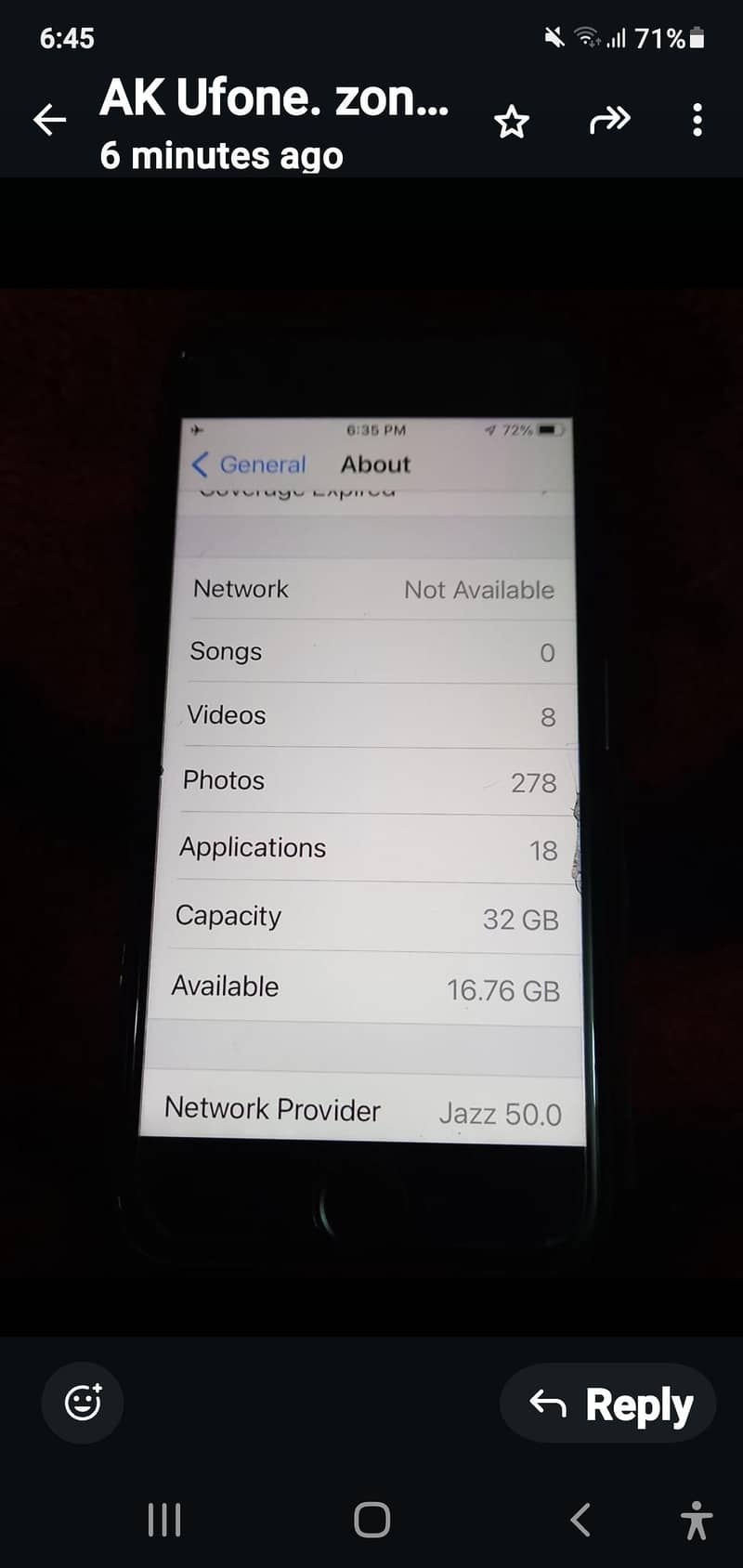Viewport: 743px width, 1568px height.
Task: Forward this photo
Action: (x=609, y=120)
